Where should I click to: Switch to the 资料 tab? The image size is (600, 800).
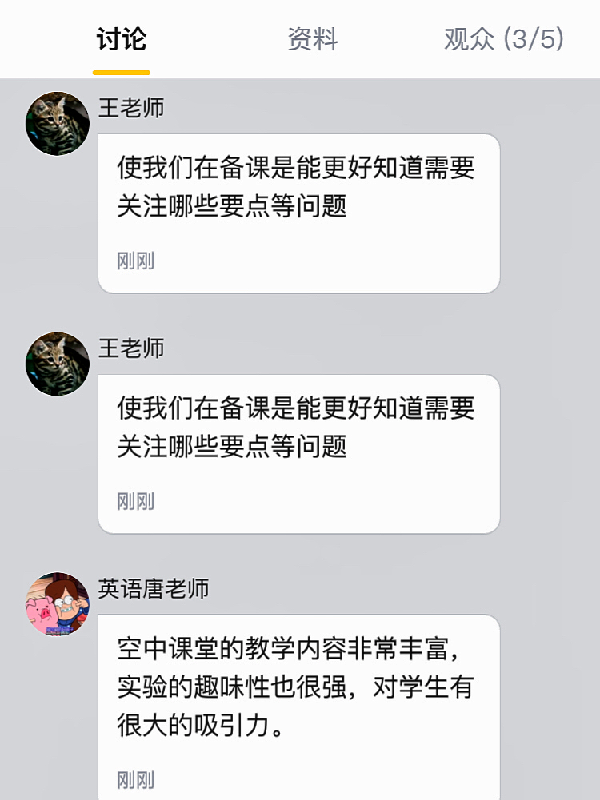coord(312,40)
